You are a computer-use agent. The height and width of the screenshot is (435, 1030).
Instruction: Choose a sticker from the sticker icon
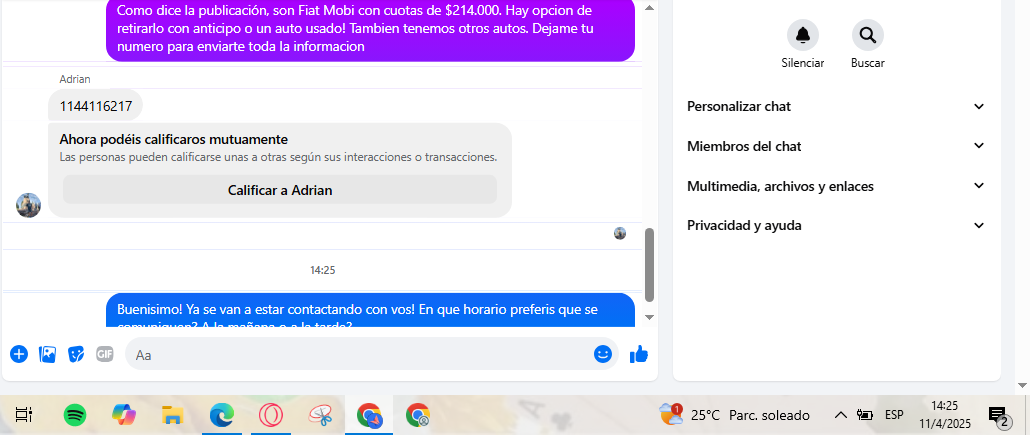[76, 354]
